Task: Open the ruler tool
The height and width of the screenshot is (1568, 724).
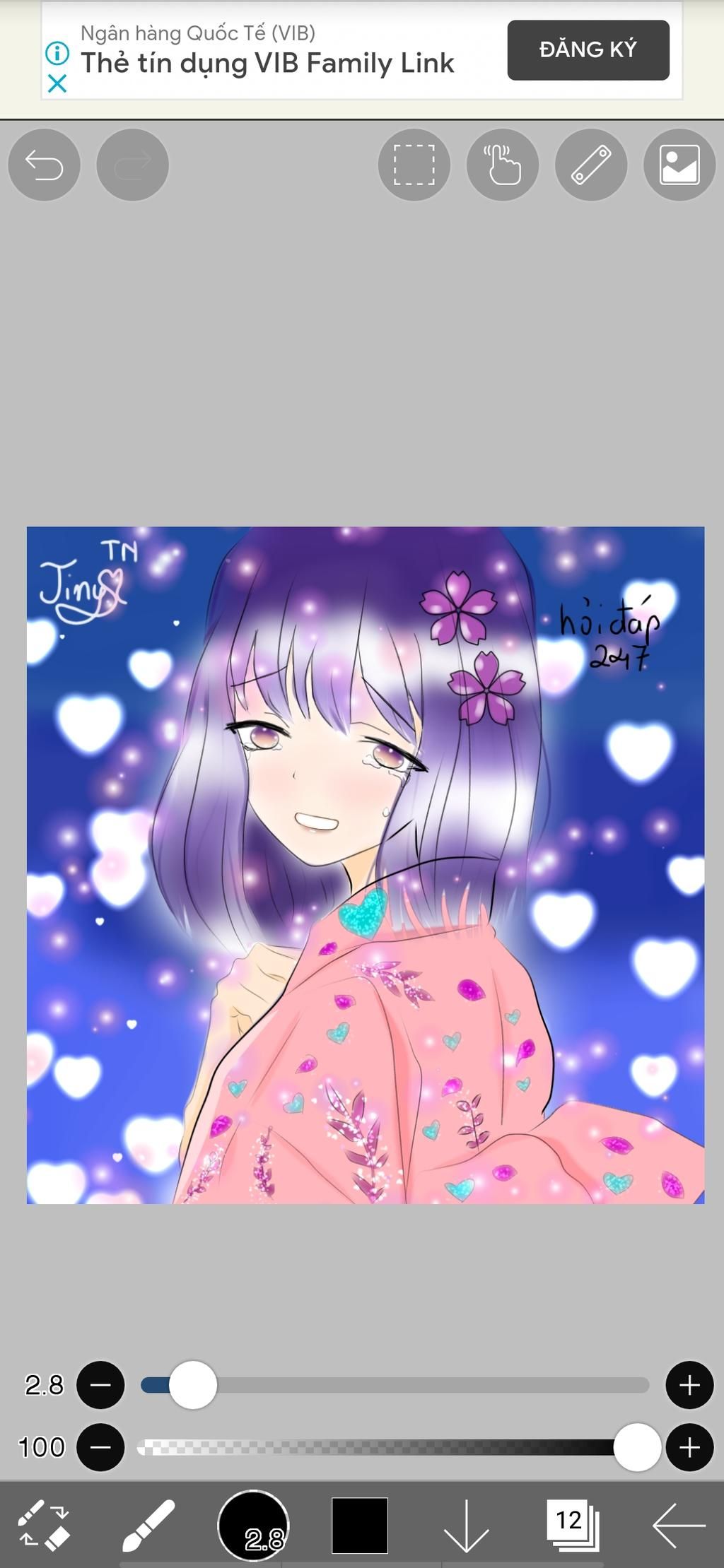Action: (x=591, y=165)
